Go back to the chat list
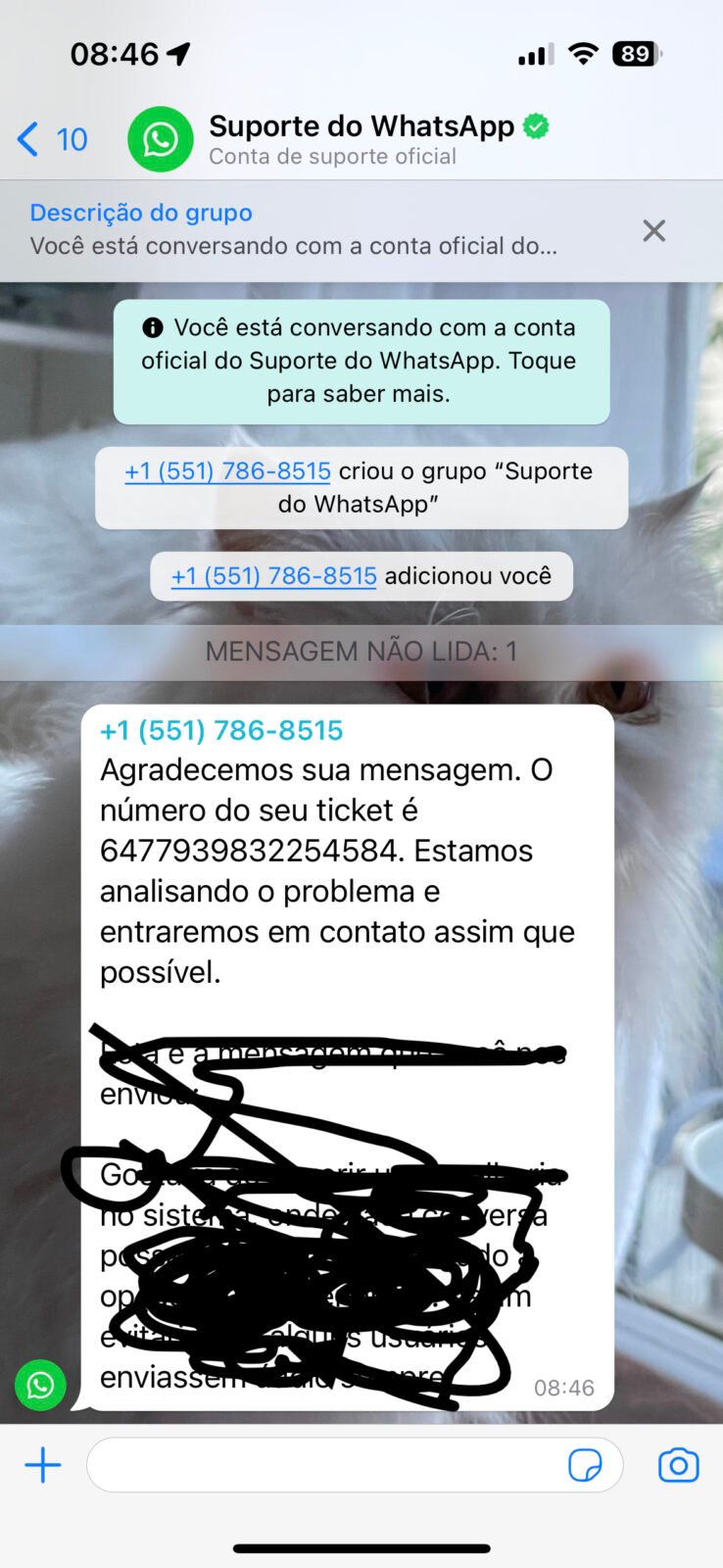 pos(51,139)
